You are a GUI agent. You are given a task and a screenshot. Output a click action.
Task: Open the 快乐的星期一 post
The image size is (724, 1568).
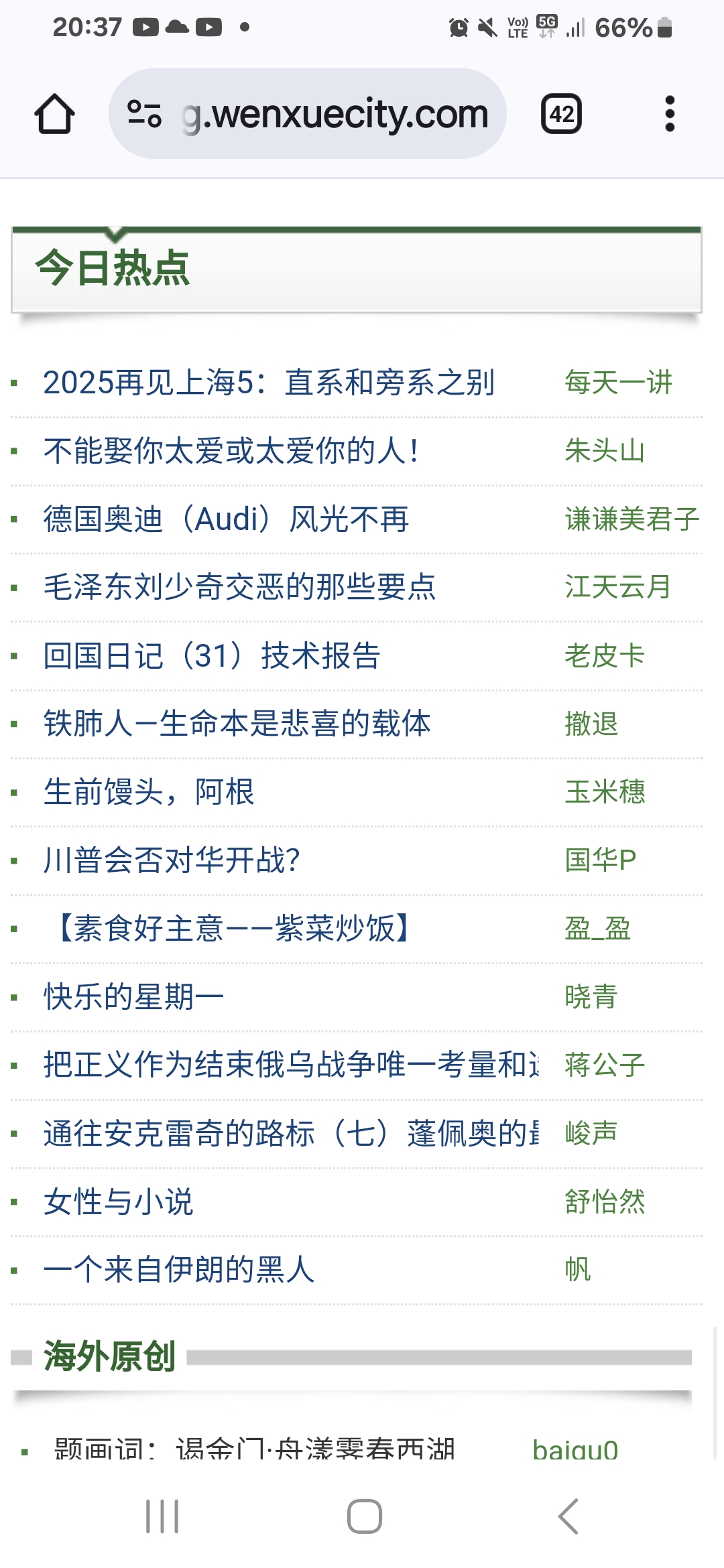(x=133, y=997)
